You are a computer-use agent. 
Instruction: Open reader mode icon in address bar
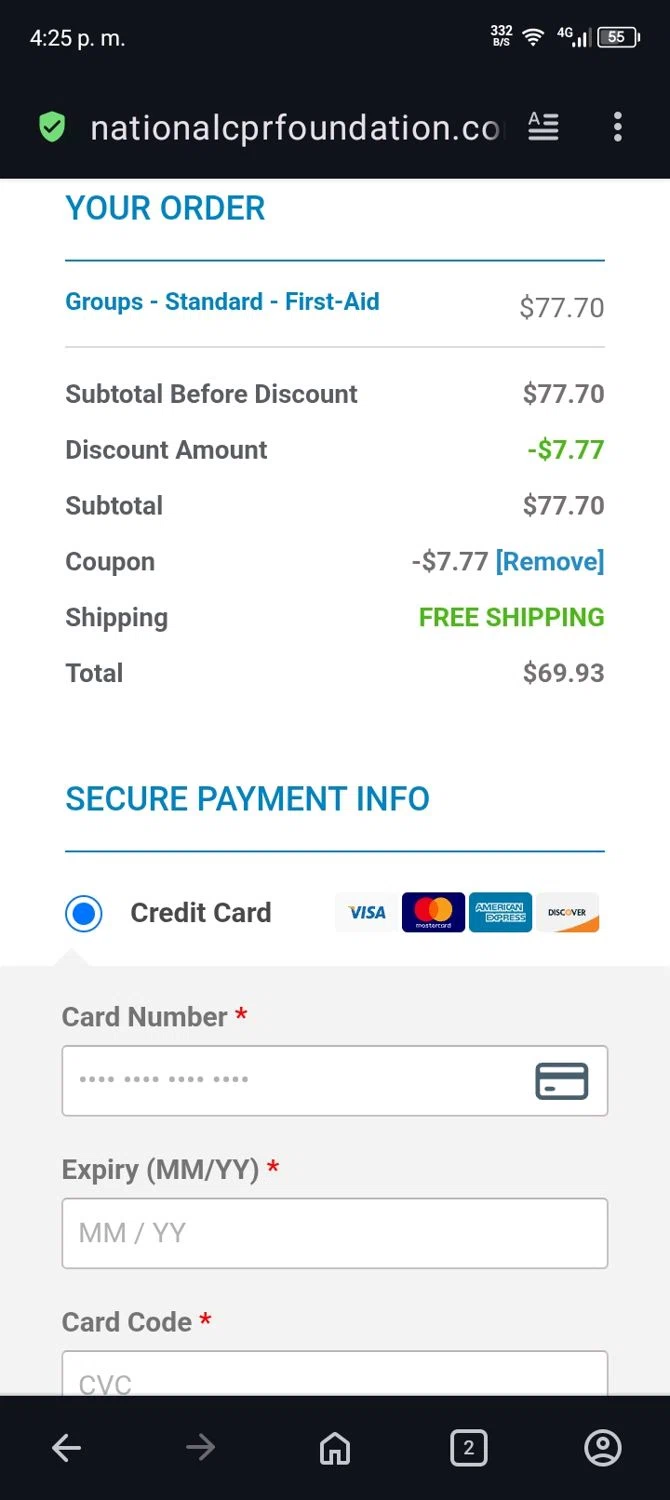[x=543, y=127]
